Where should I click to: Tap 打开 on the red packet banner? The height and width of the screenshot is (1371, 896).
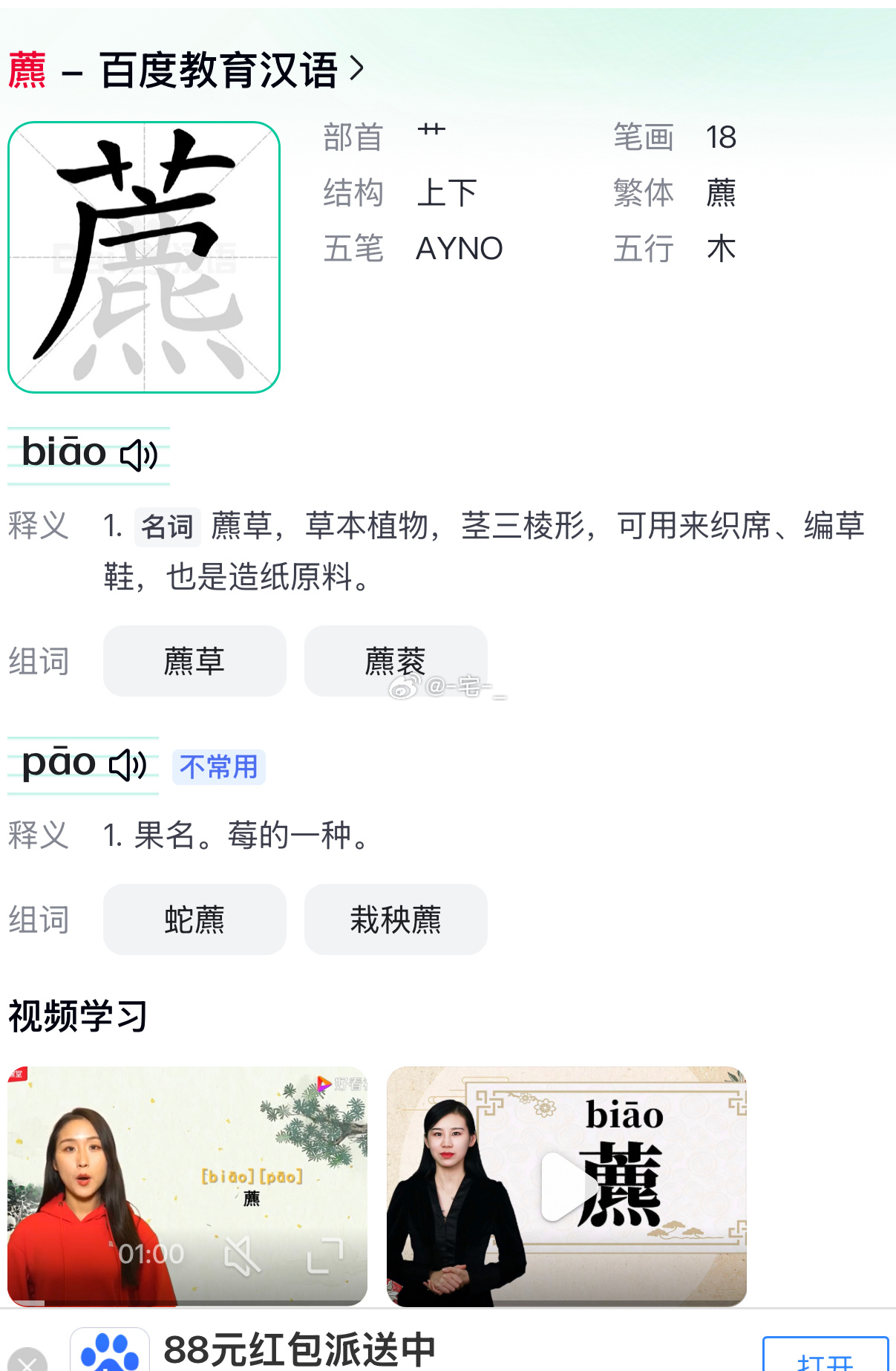pyautogui.click(x=825, y=1358)
